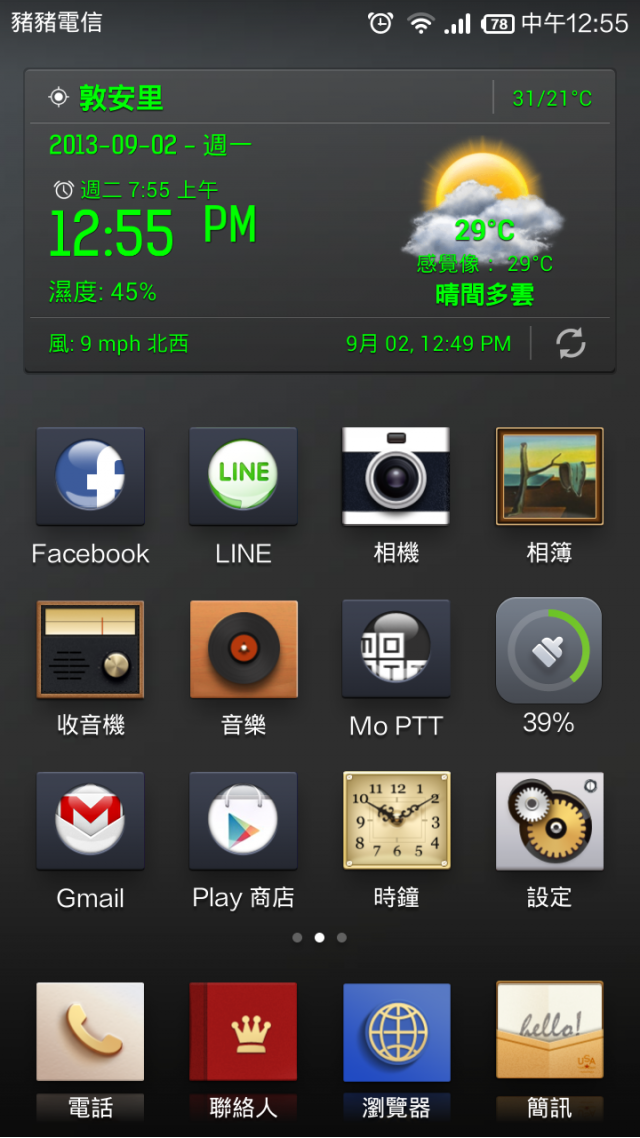
Task: Open the 相簿 gallery app
Action: (x=549, y=476)
